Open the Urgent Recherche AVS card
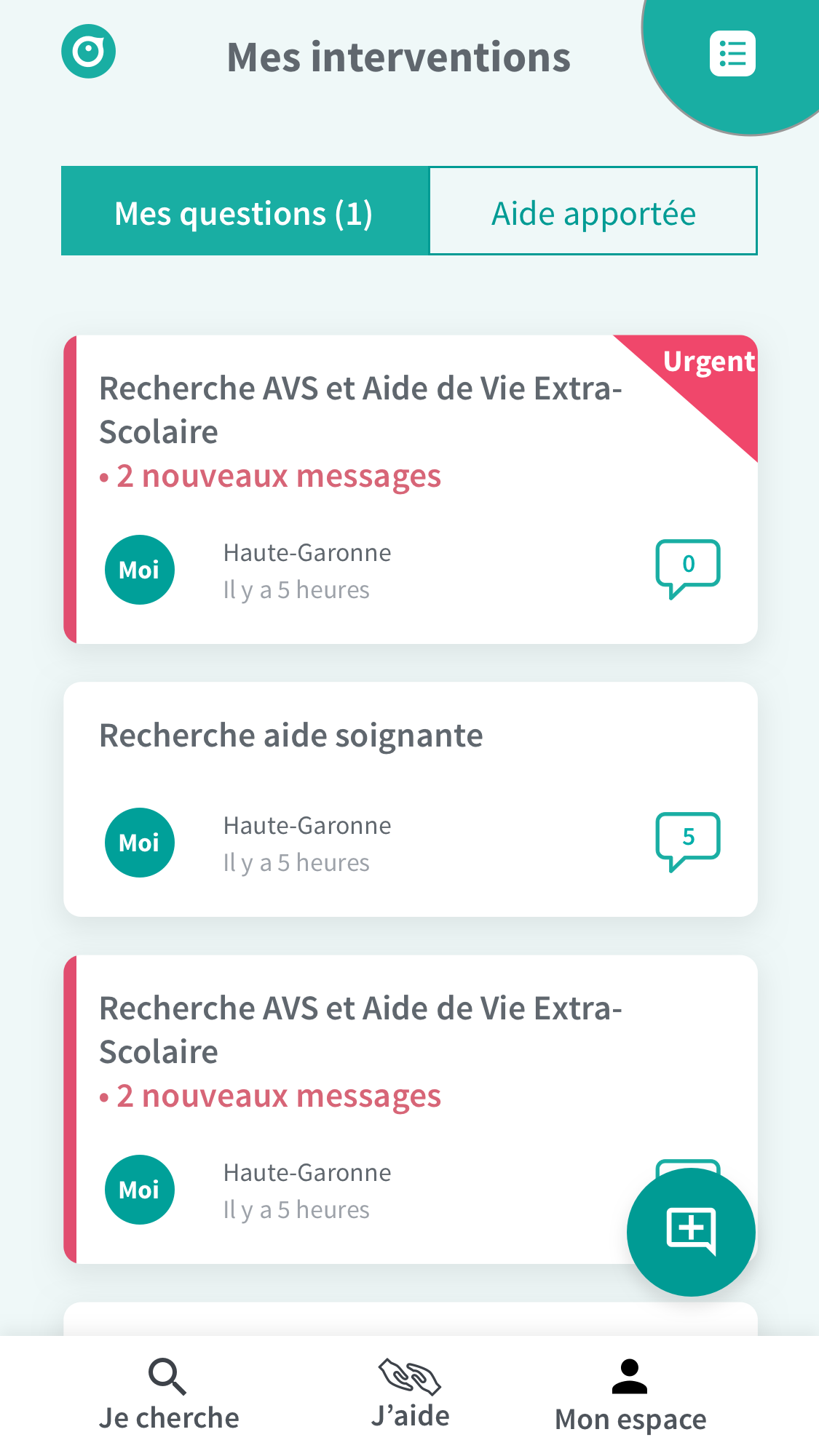Screen dimensions: 819x1456 point(411,490)
